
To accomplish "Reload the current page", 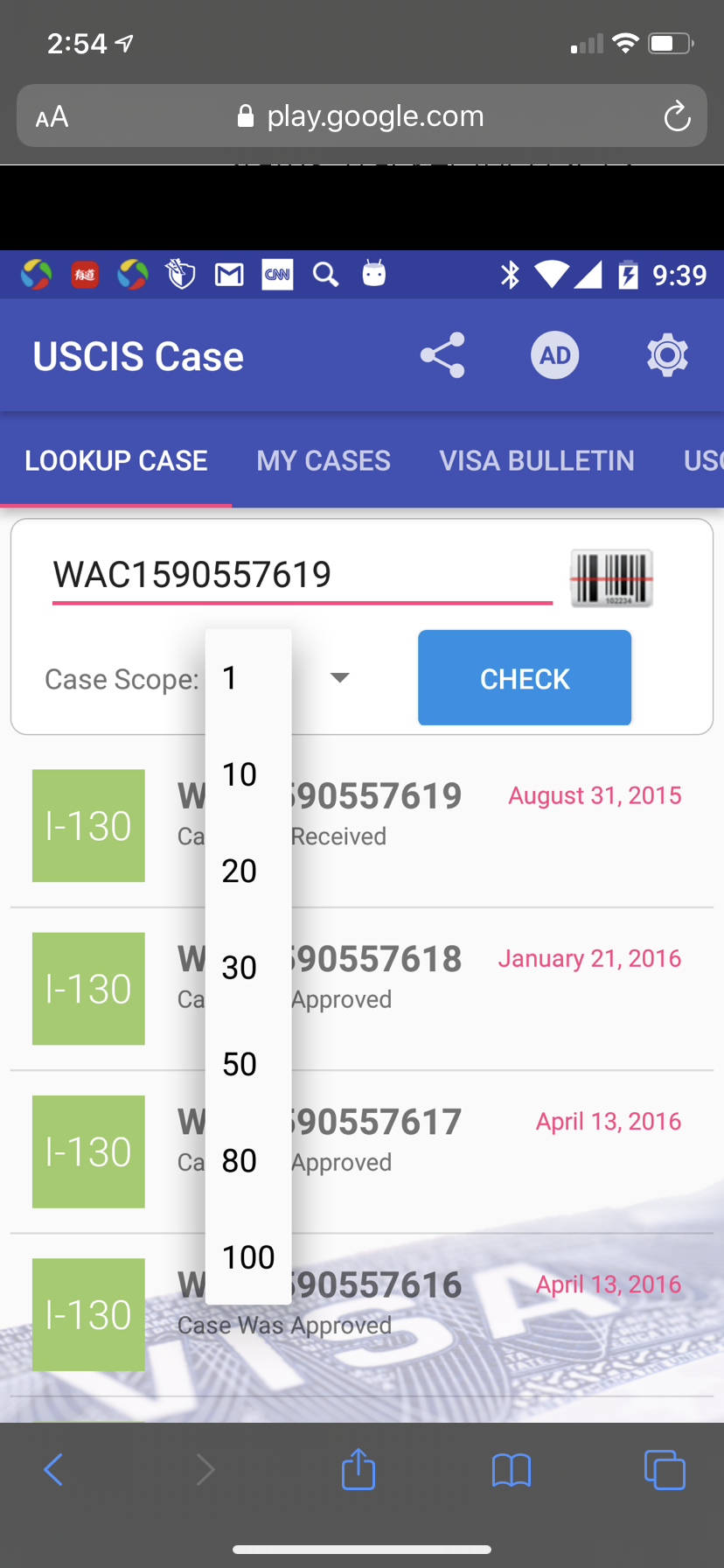I will click(677, 116).
